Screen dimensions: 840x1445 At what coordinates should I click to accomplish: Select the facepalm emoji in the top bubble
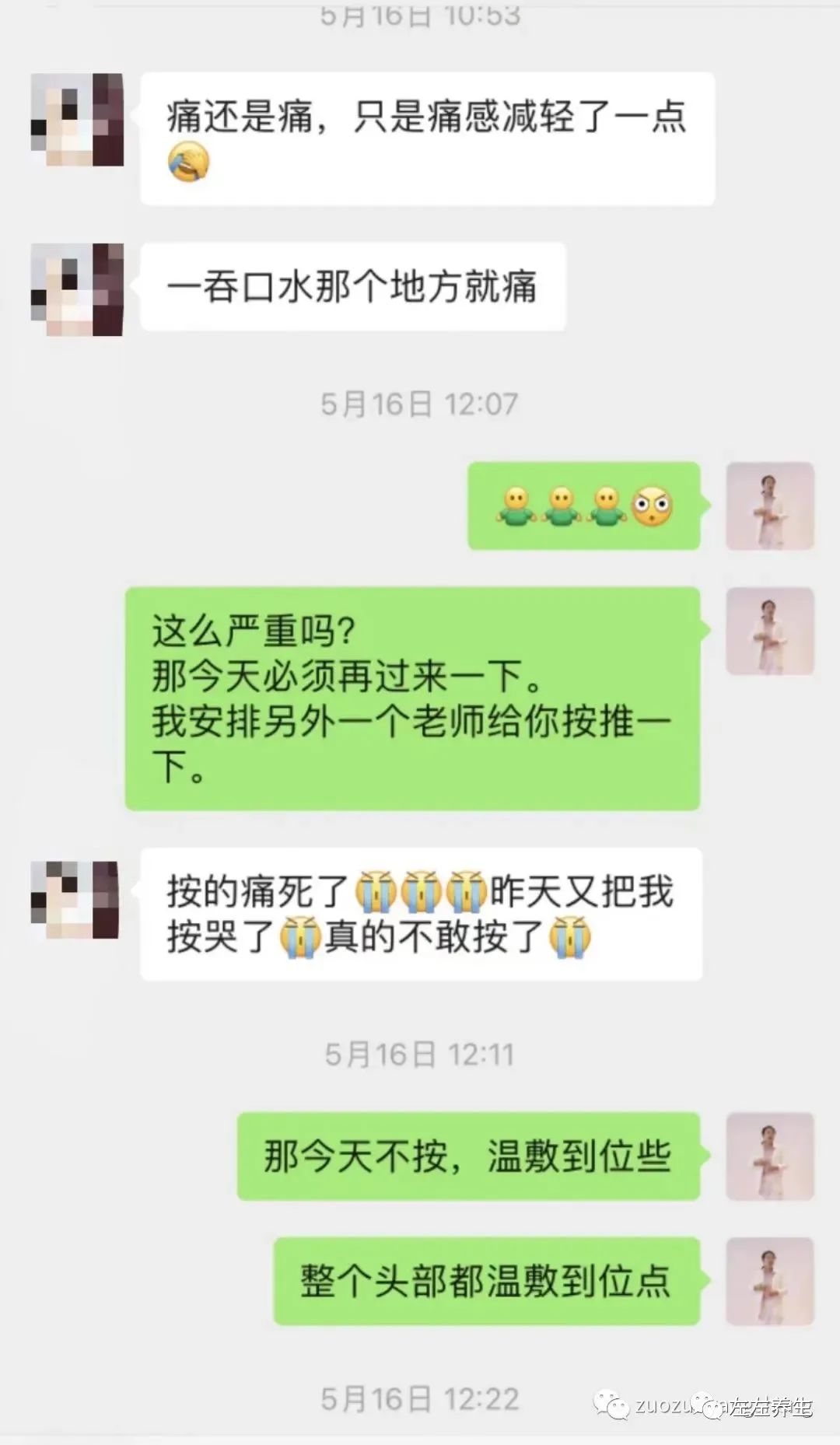[x=189, y=163]
